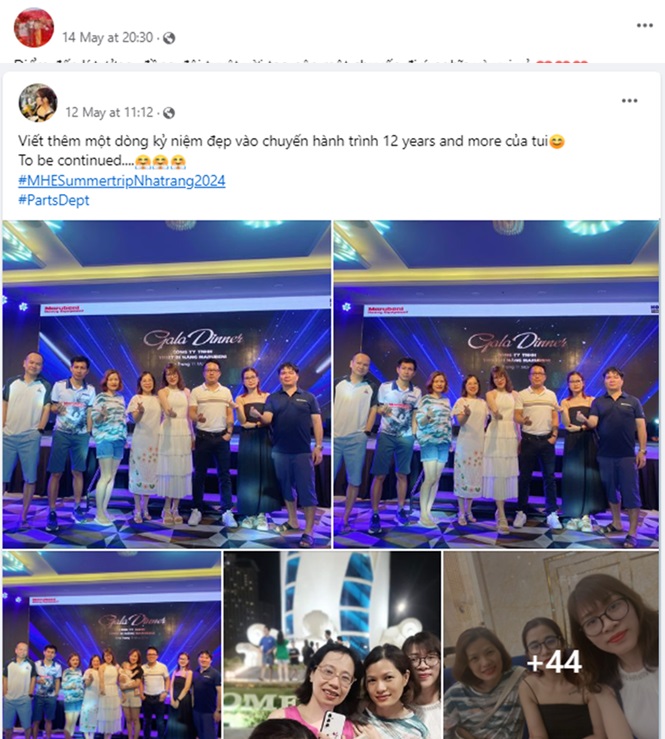The image size is (665, 739).
Task: Open the #MHESummertripNhatrang2024 hashtag
Action: click(122, 181)
